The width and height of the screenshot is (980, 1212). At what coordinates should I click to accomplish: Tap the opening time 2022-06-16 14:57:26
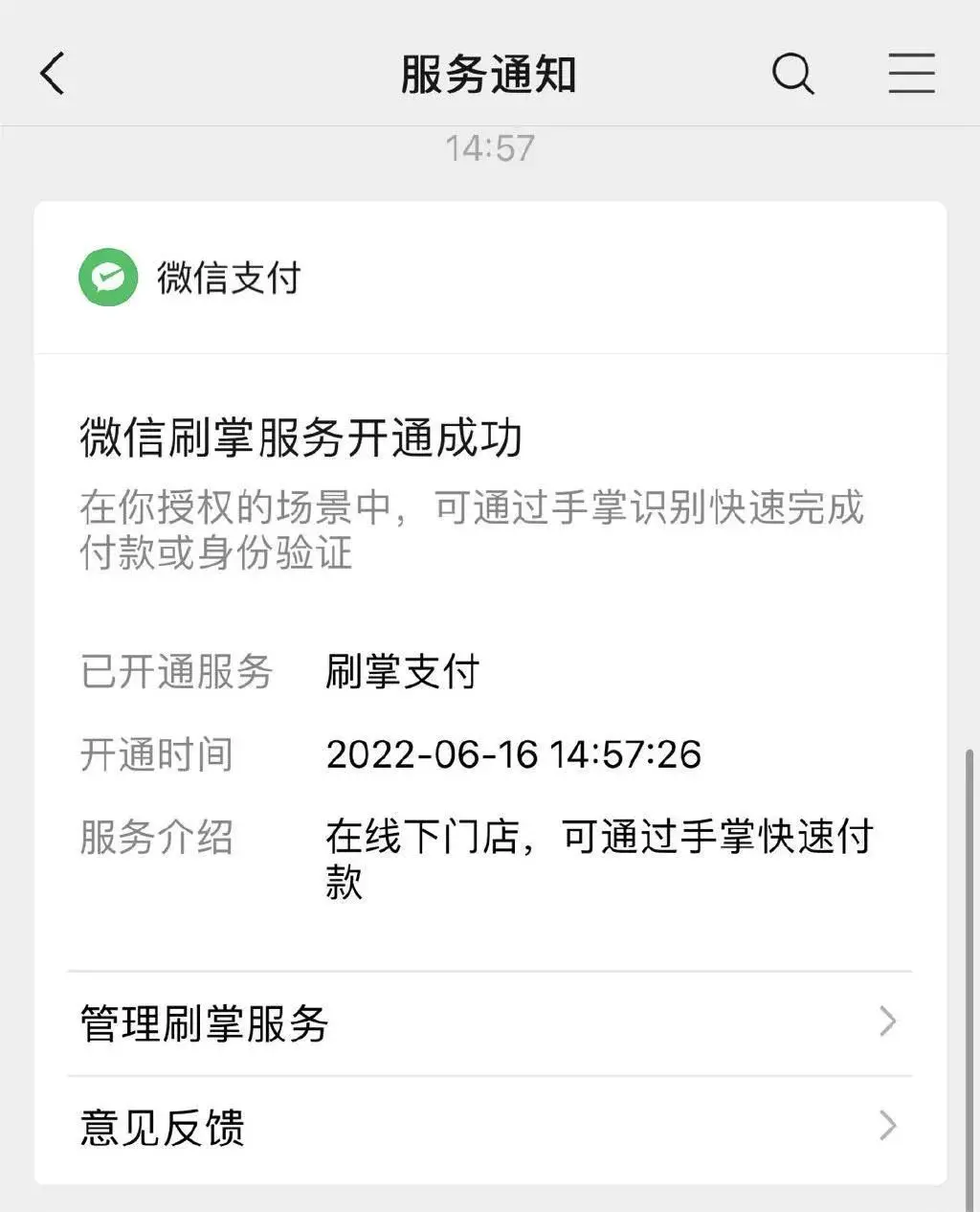(514, 755)
